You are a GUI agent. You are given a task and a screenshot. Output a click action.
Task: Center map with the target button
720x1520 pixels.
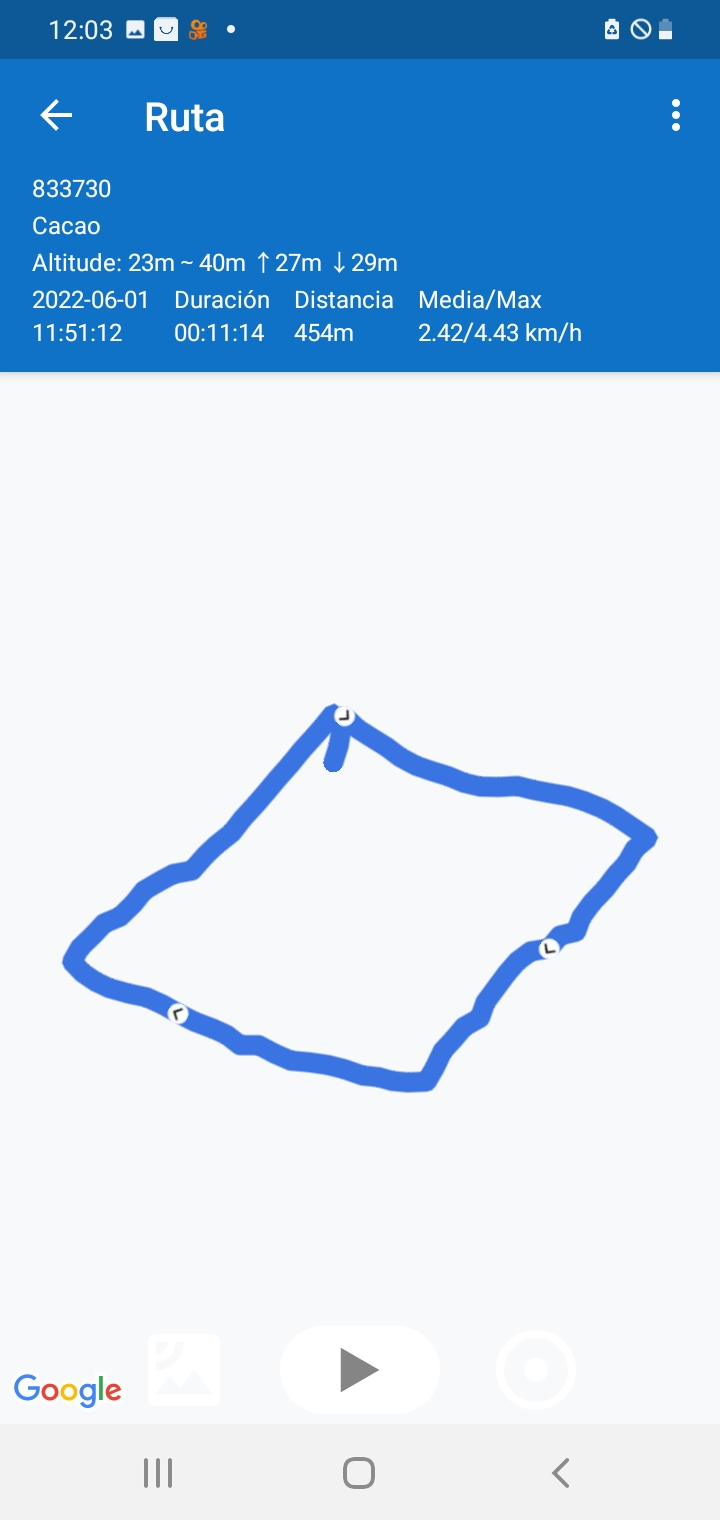click(536, 1370)
